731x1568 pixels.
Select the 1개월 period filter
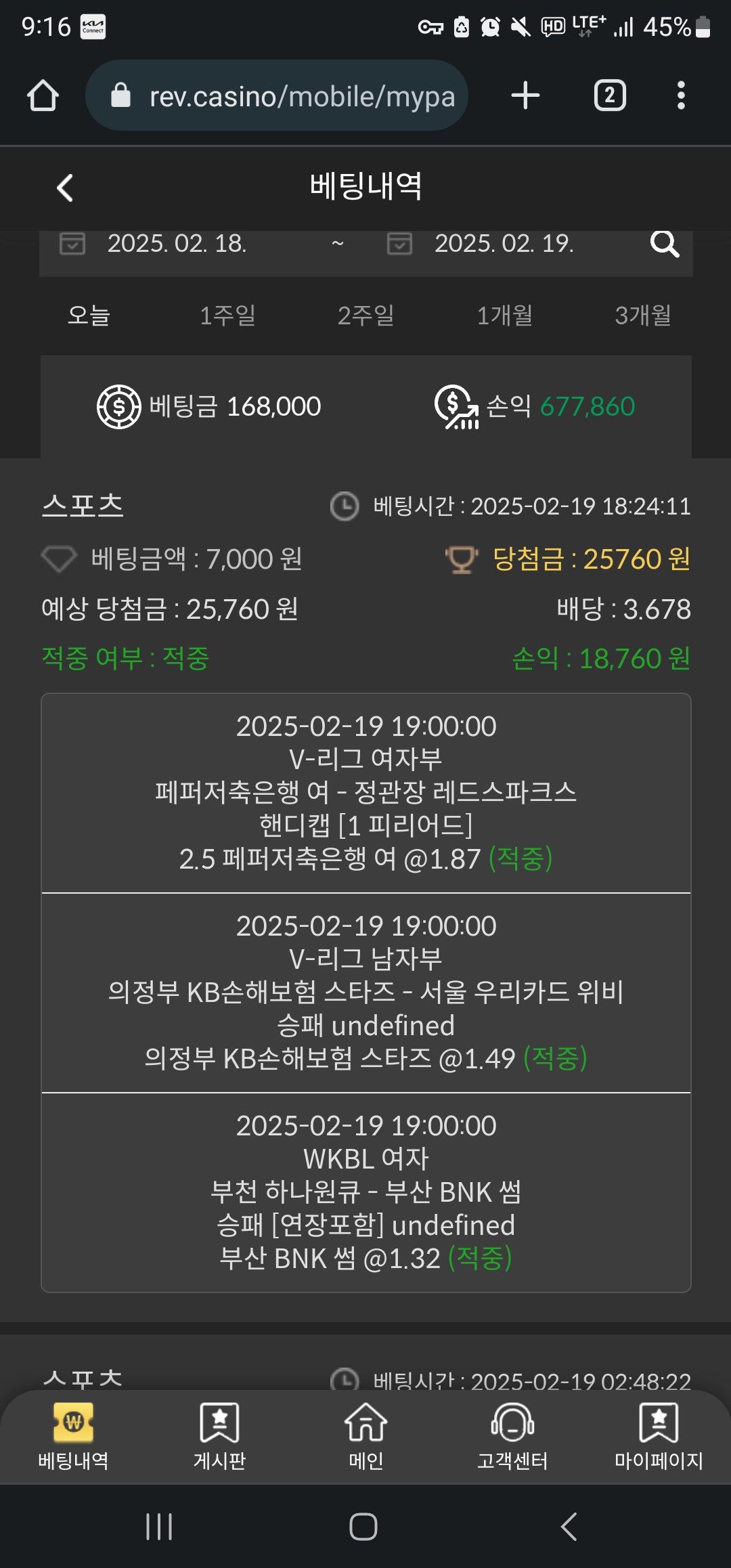click(504, 315)
